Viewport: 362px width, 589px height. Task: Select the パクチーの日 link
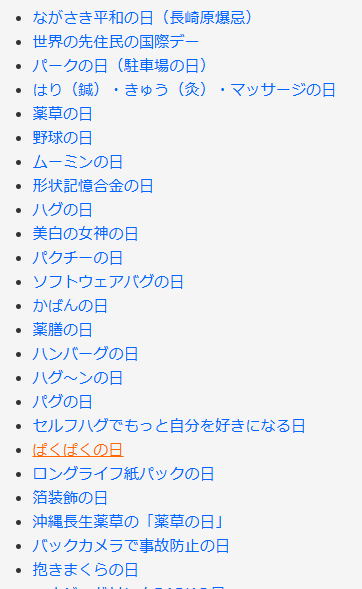[78, 258]
